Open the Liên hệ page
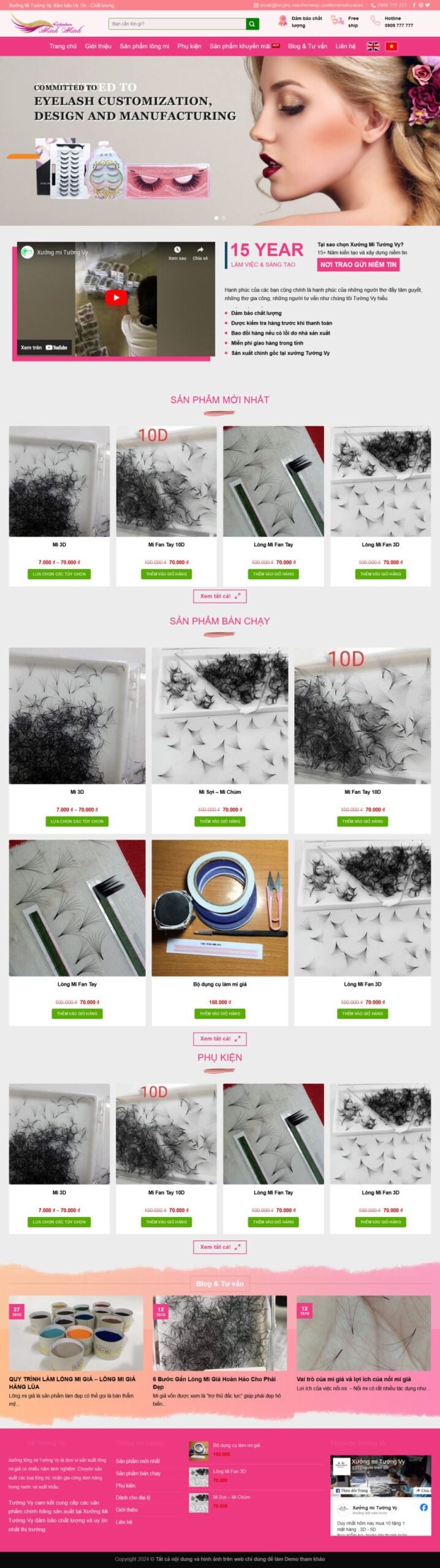440x1568 pixels. click(x=345, y=46)
